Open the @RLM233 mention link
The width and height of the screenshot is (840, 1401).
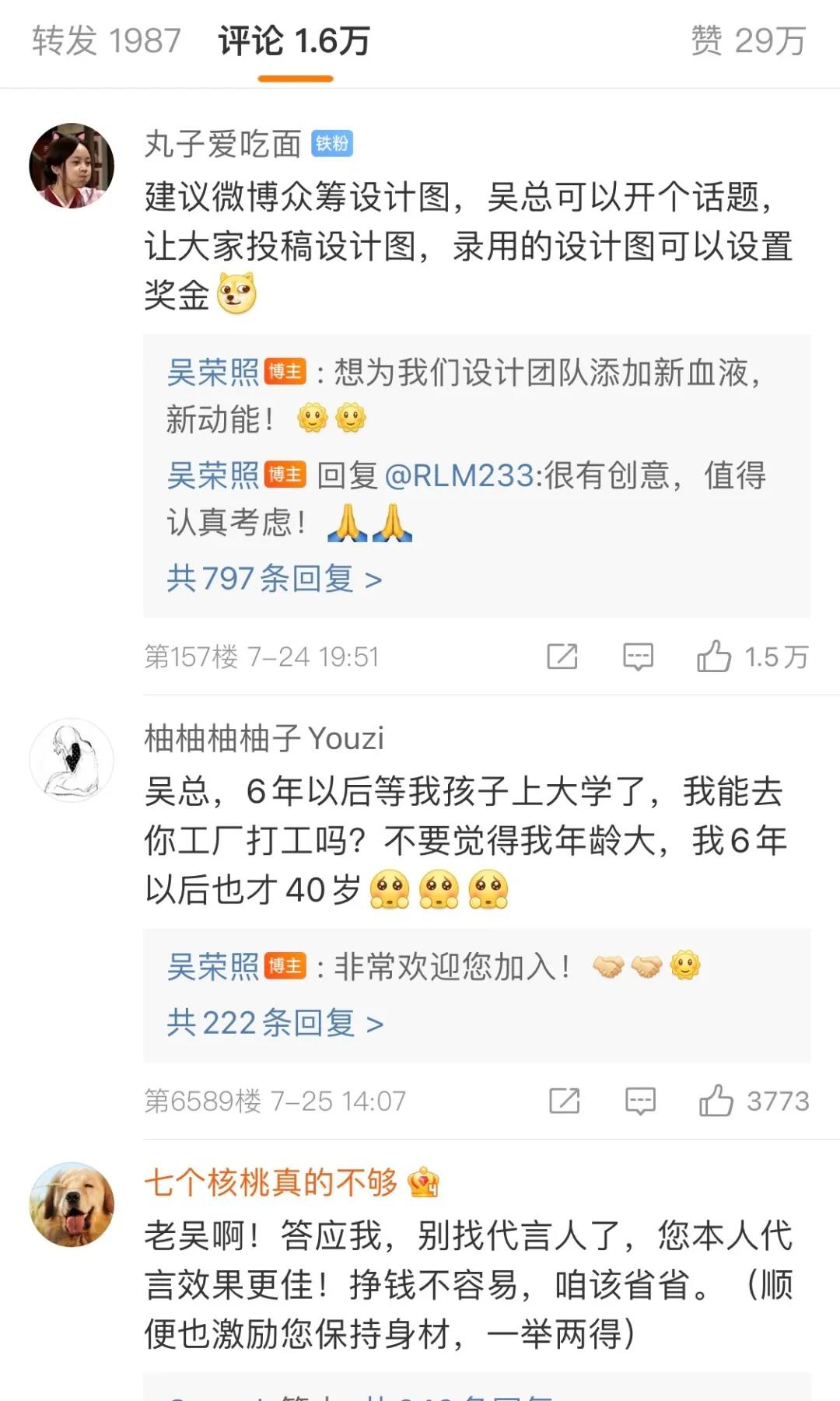[x=459, y=475]
